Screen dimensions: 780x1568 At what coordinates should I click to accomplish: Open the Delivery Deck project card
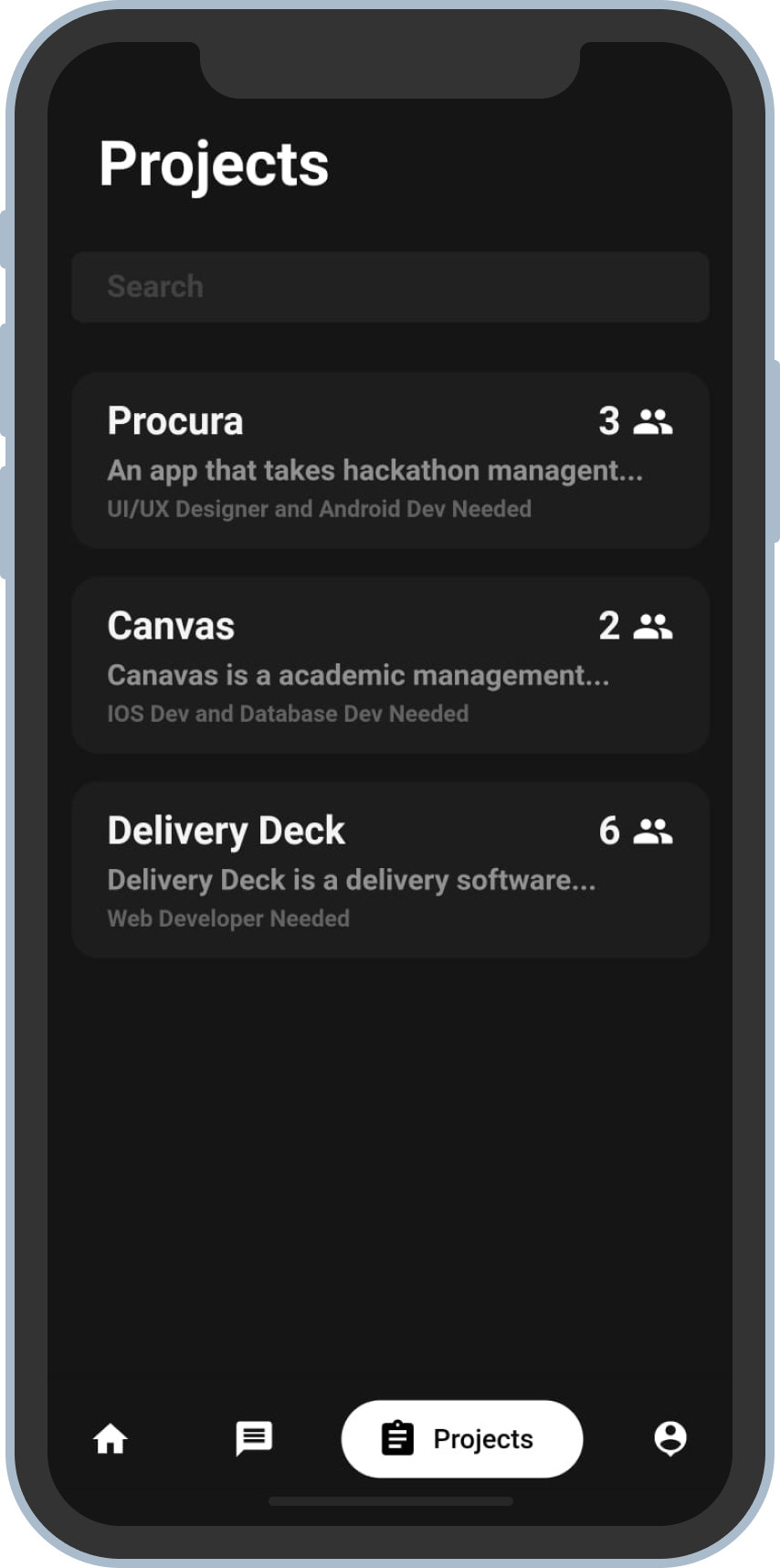pos(390,870)
